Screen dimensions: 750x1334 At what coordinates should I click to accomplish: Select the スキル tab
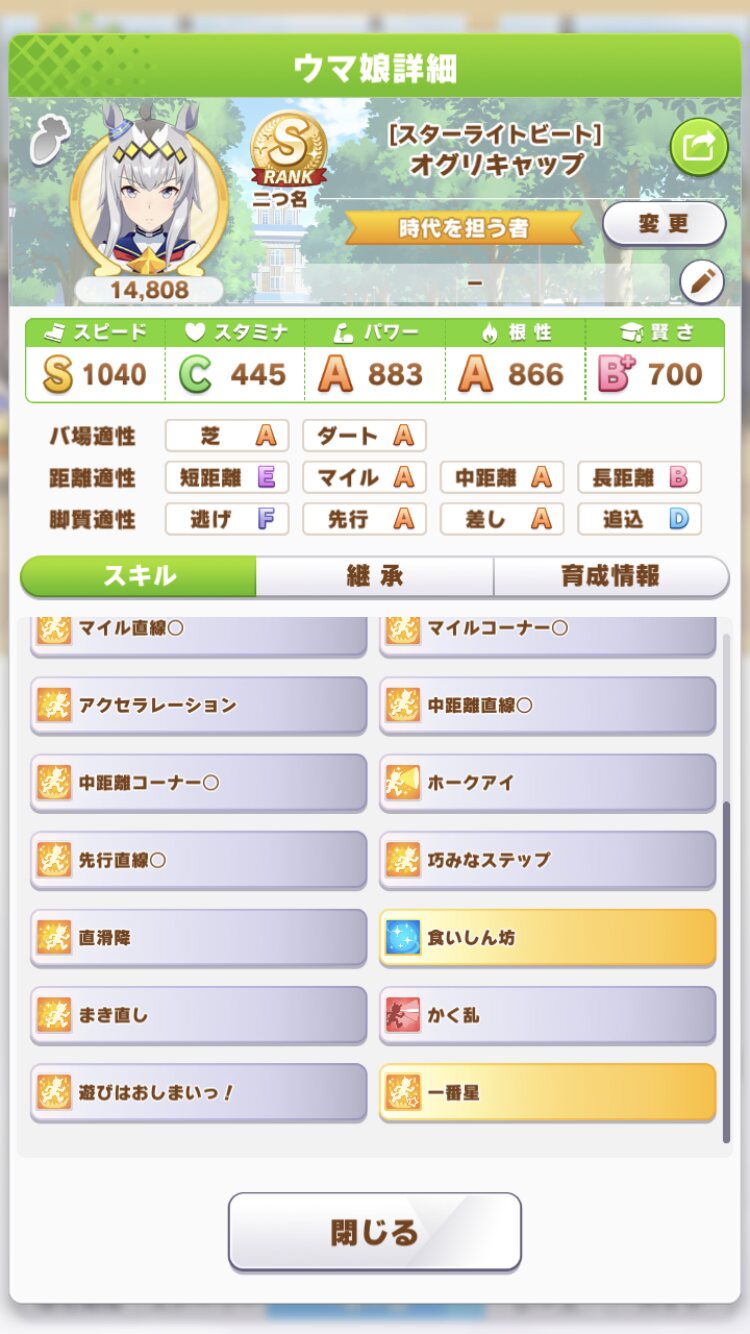click(139, 576)
